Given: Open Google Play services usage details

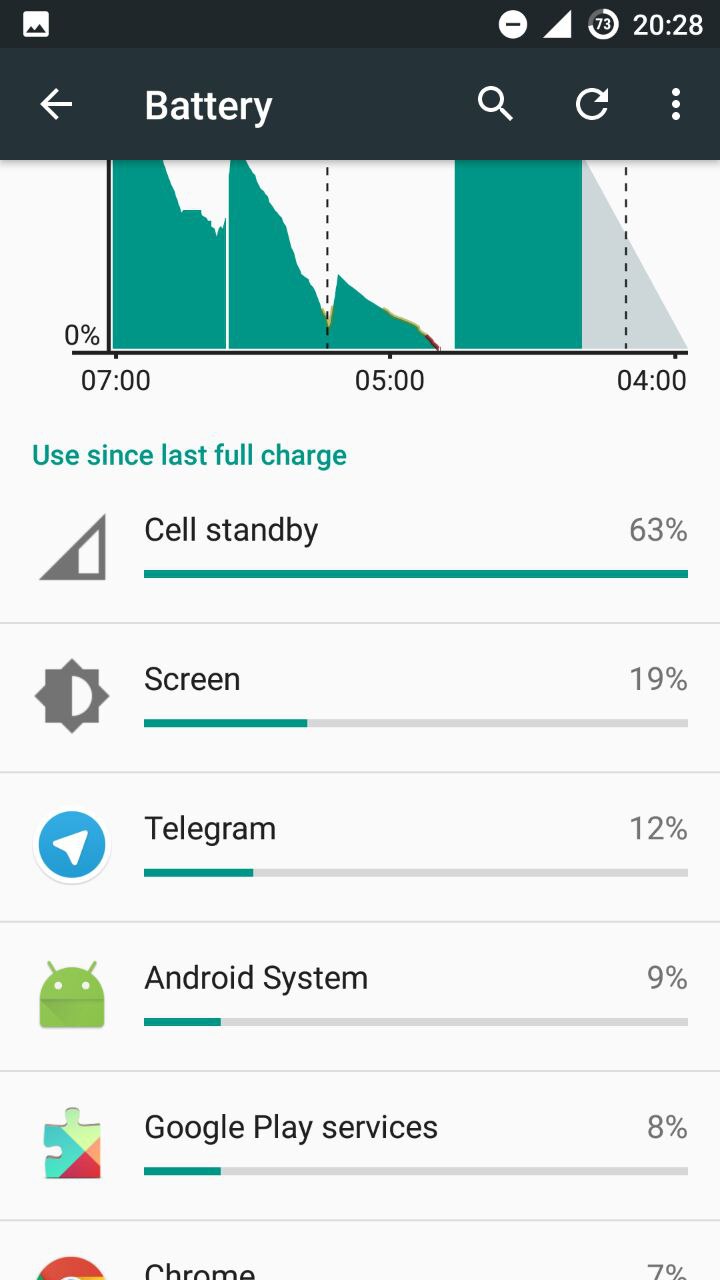Looking at the screenshot, I should pos(360,1144).
